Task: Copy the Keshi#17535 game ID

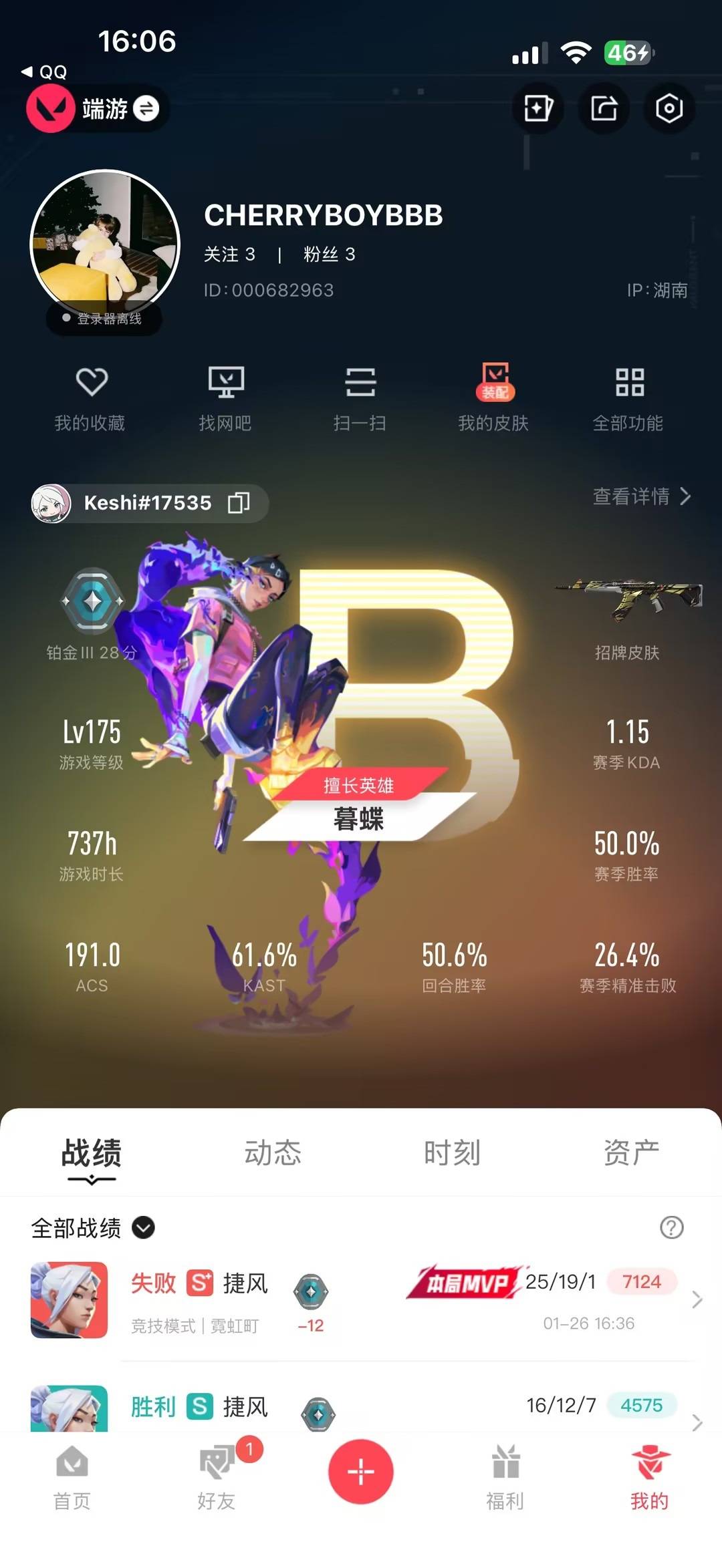Action: click(x=239, y=502)
